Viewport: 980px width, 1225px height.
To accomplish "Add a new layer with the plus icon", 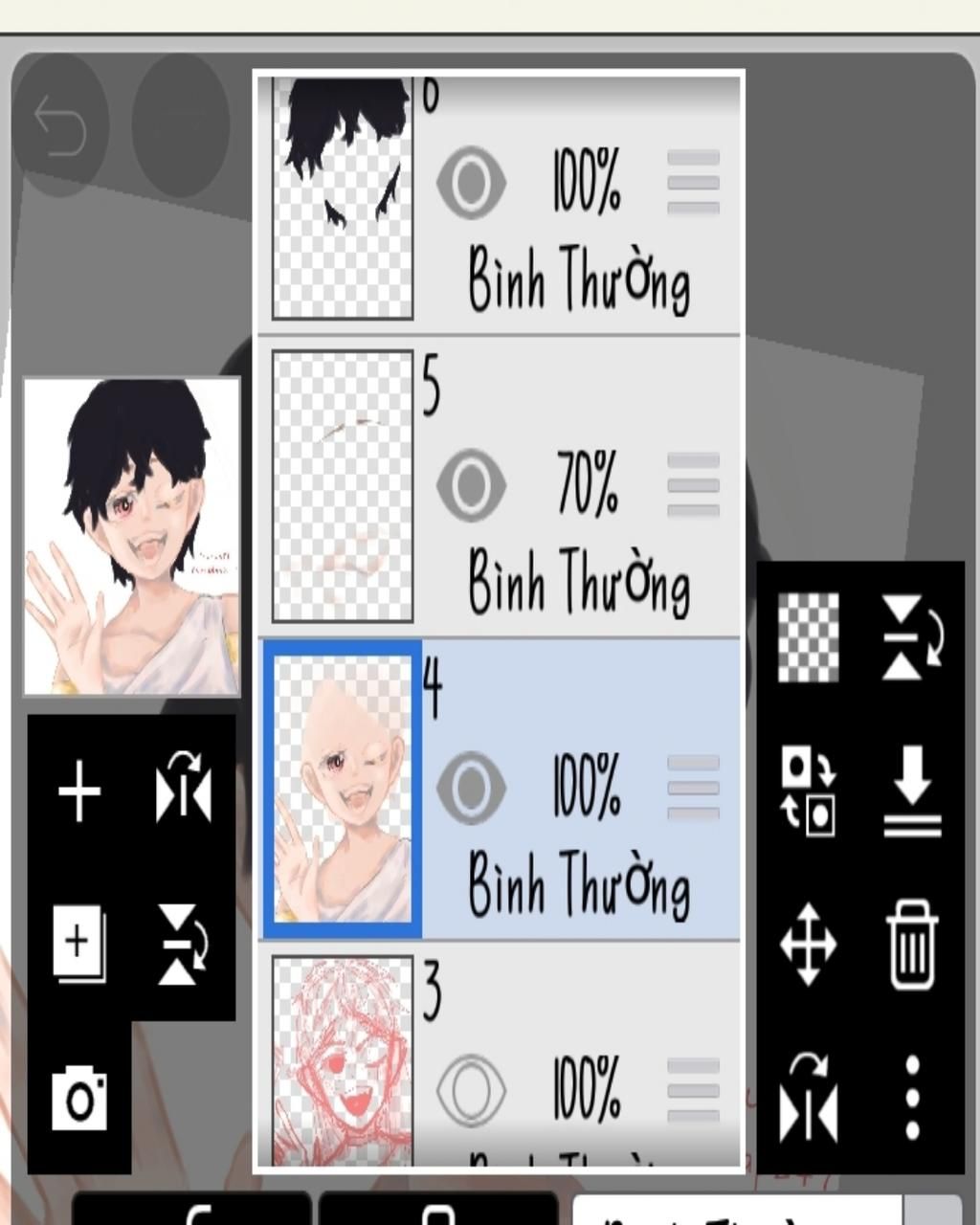I will point(79,791).
